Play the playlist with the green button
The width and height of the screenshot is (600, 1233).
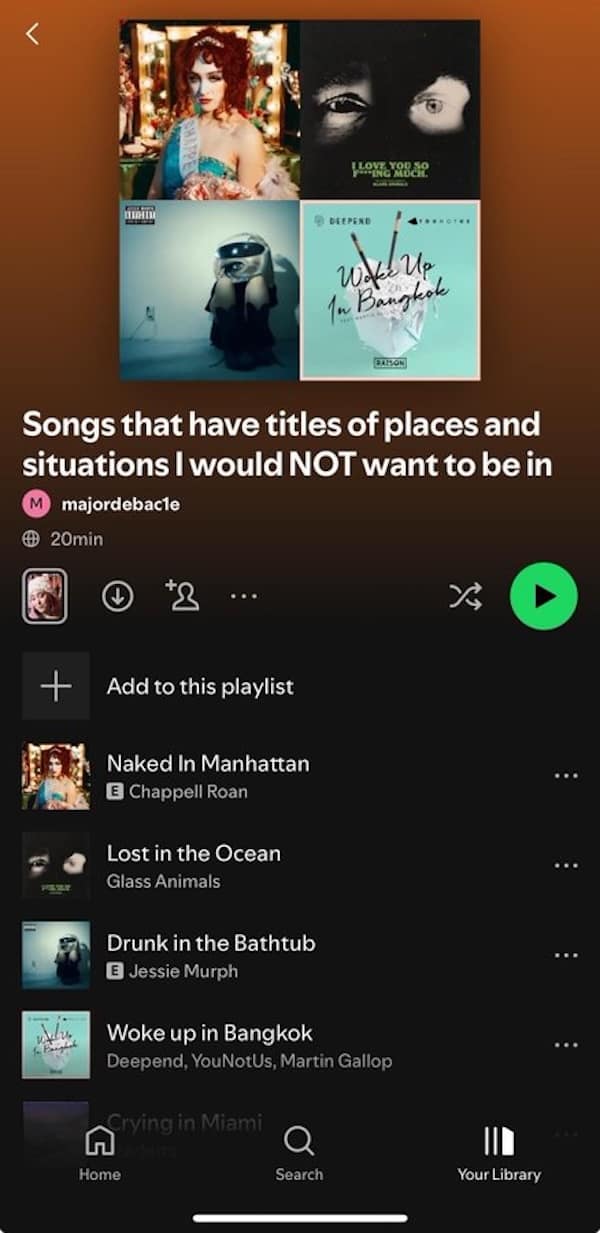pyautogui.click(x=543, y=597)
